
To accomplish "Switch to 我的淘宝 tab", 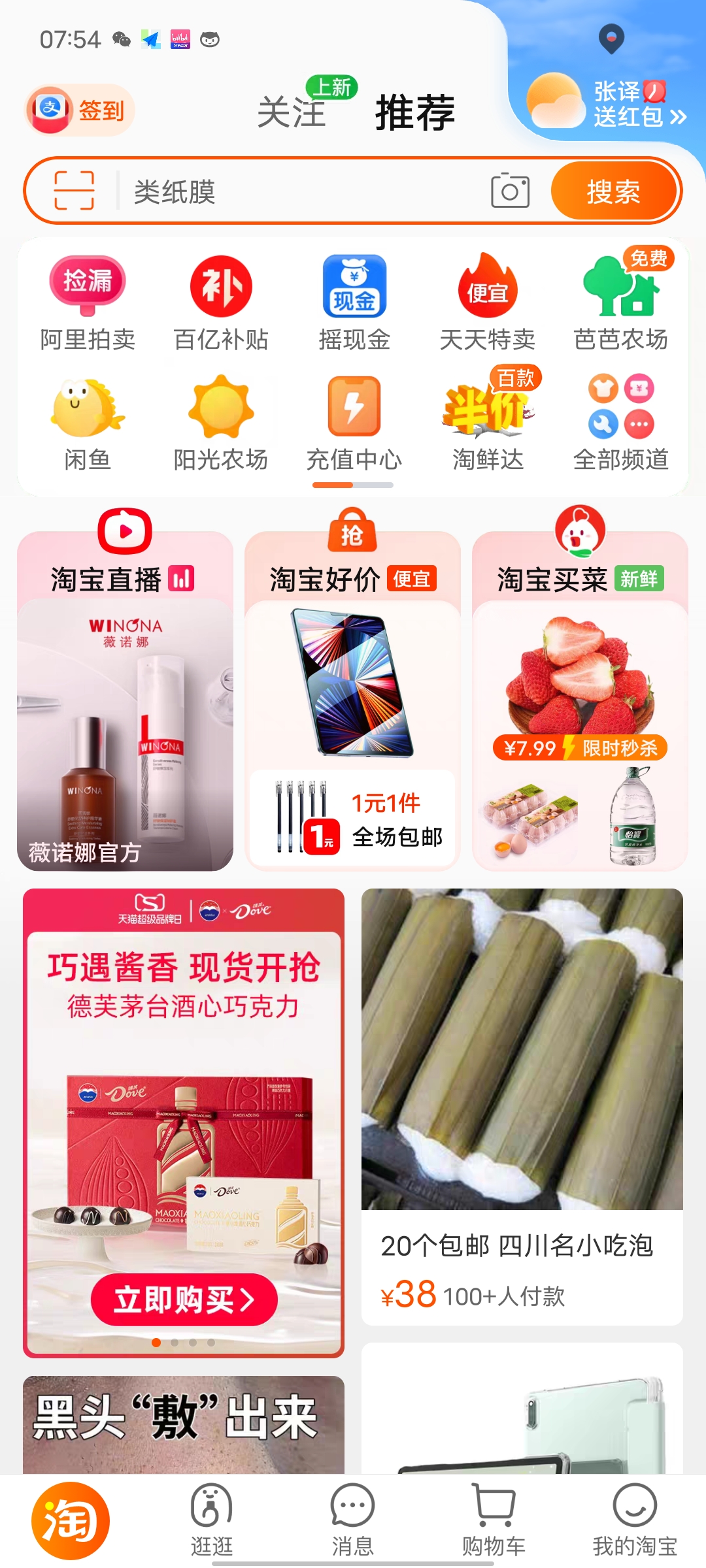I will click(x=634, y=1520).
